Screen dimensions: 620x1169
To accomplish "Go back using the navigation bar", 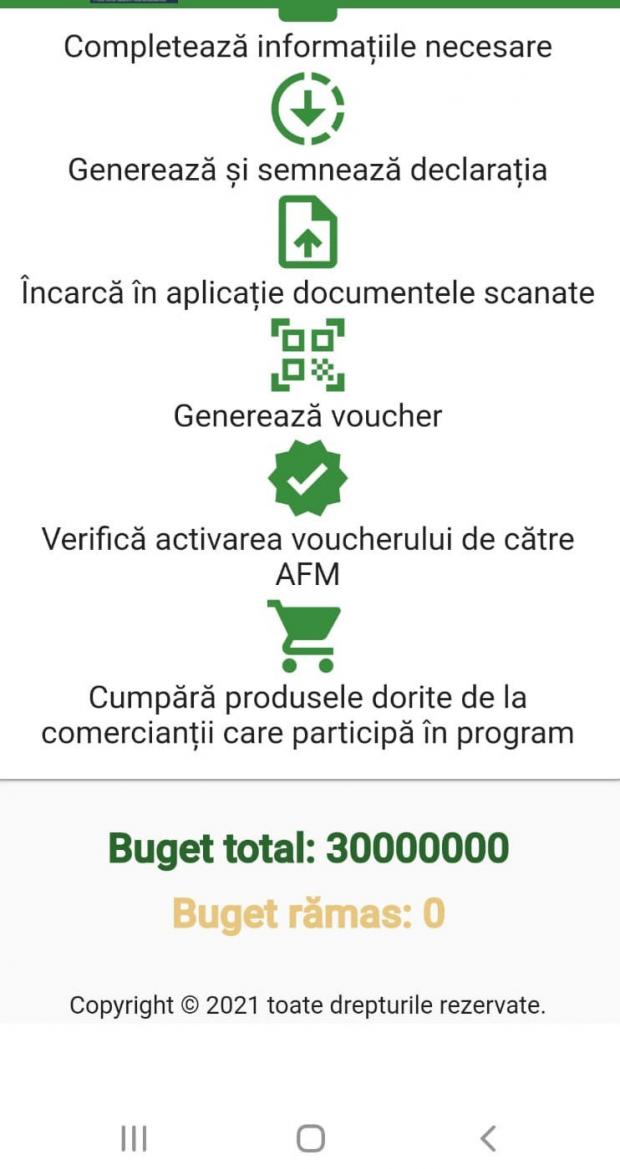I will coord(488,1137).
